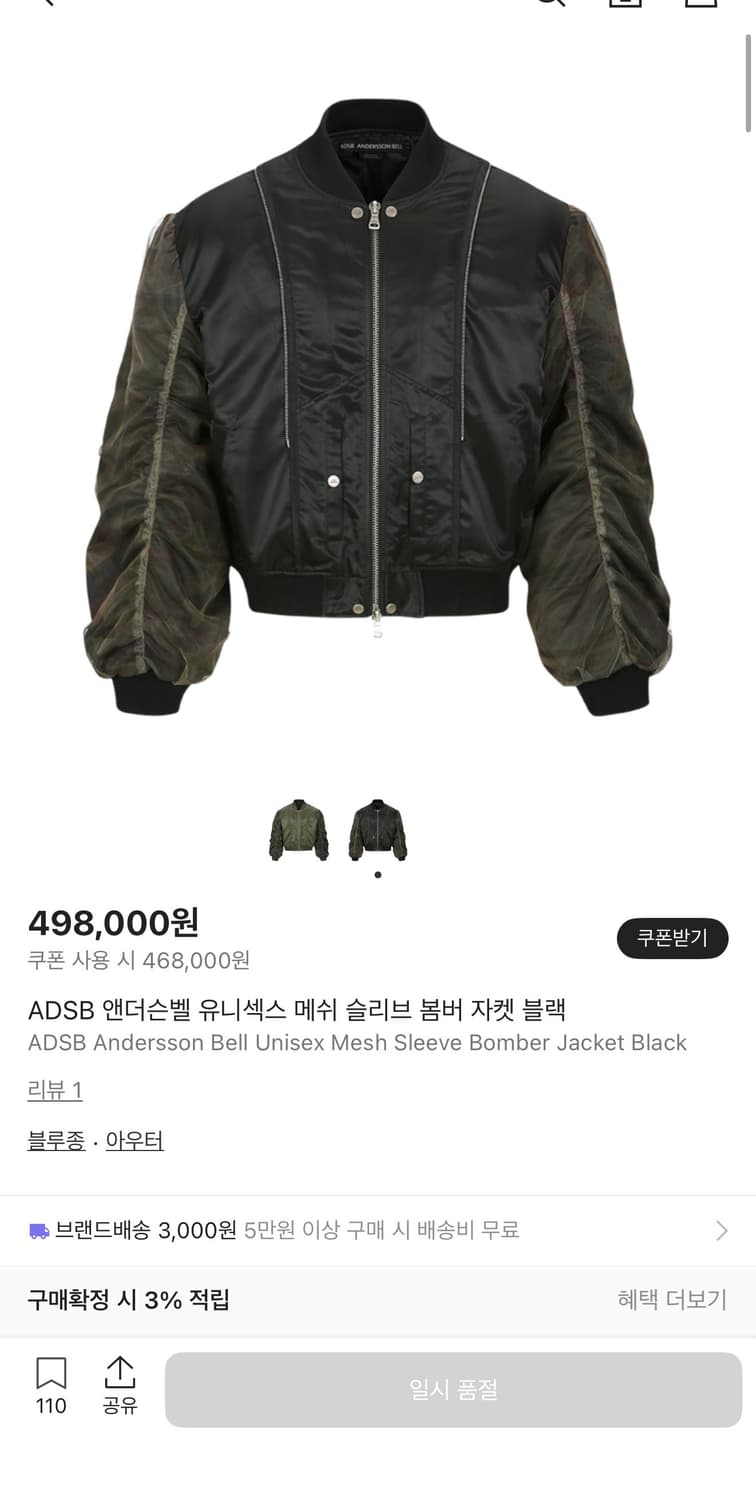This screenshot has width=756, height=1500.
Task: Click the main bomber jacket product photo
Action: (x=378, y=400)
